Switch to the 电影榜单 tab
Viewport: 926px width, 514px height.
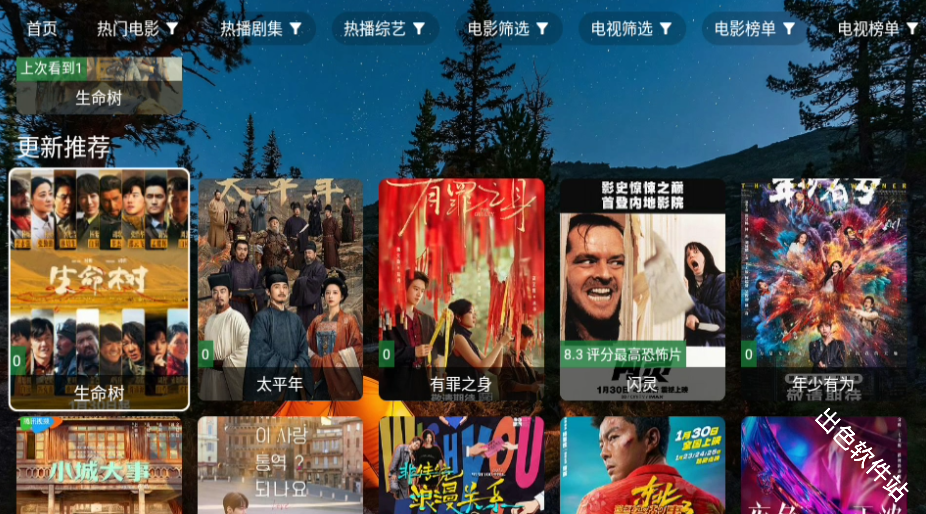[755, 29]
